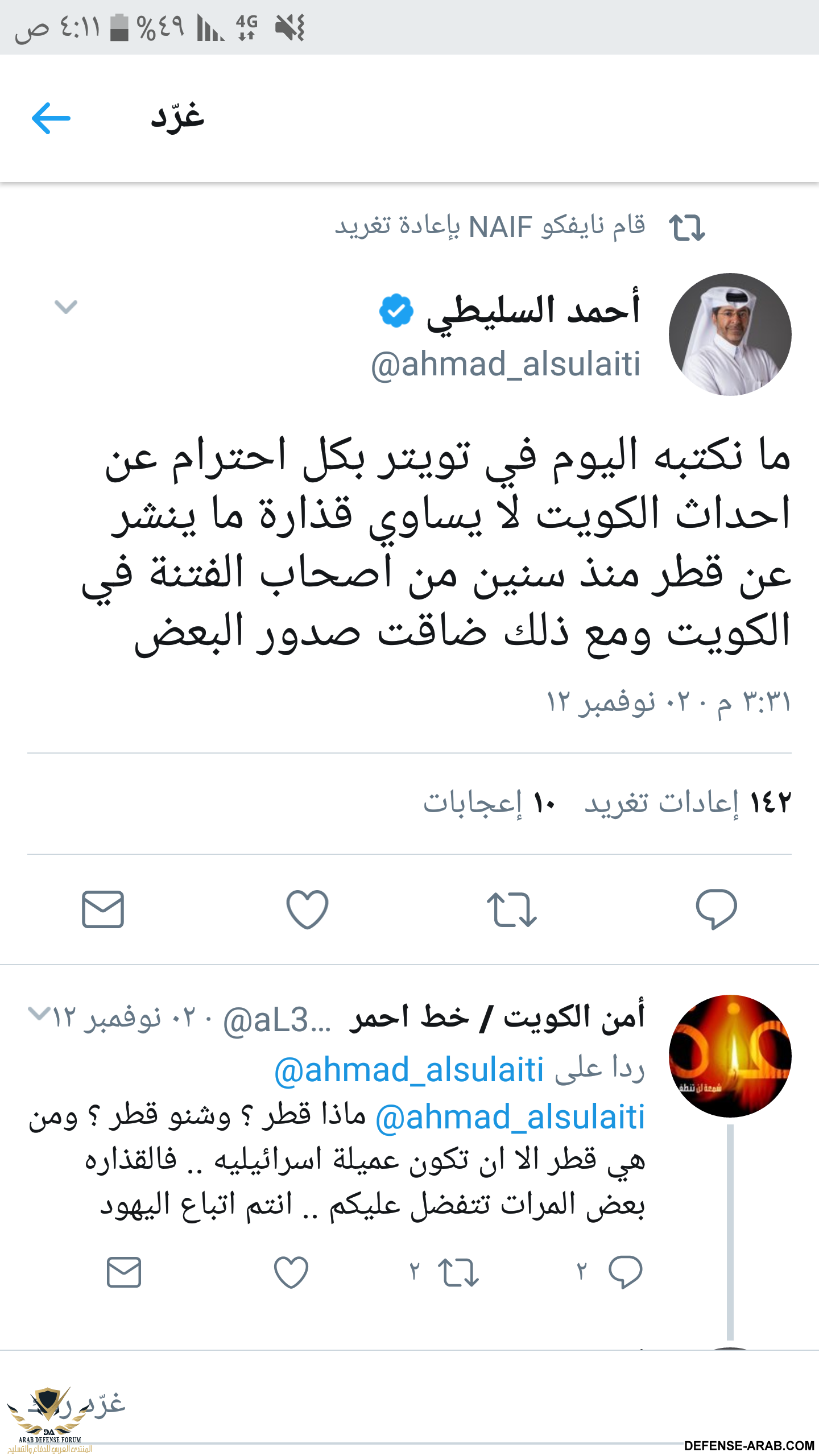Send the أمن الكويت reply by message
Image resolution: width=819 pixels, height=1456 pixels.
coord(124,1272)
